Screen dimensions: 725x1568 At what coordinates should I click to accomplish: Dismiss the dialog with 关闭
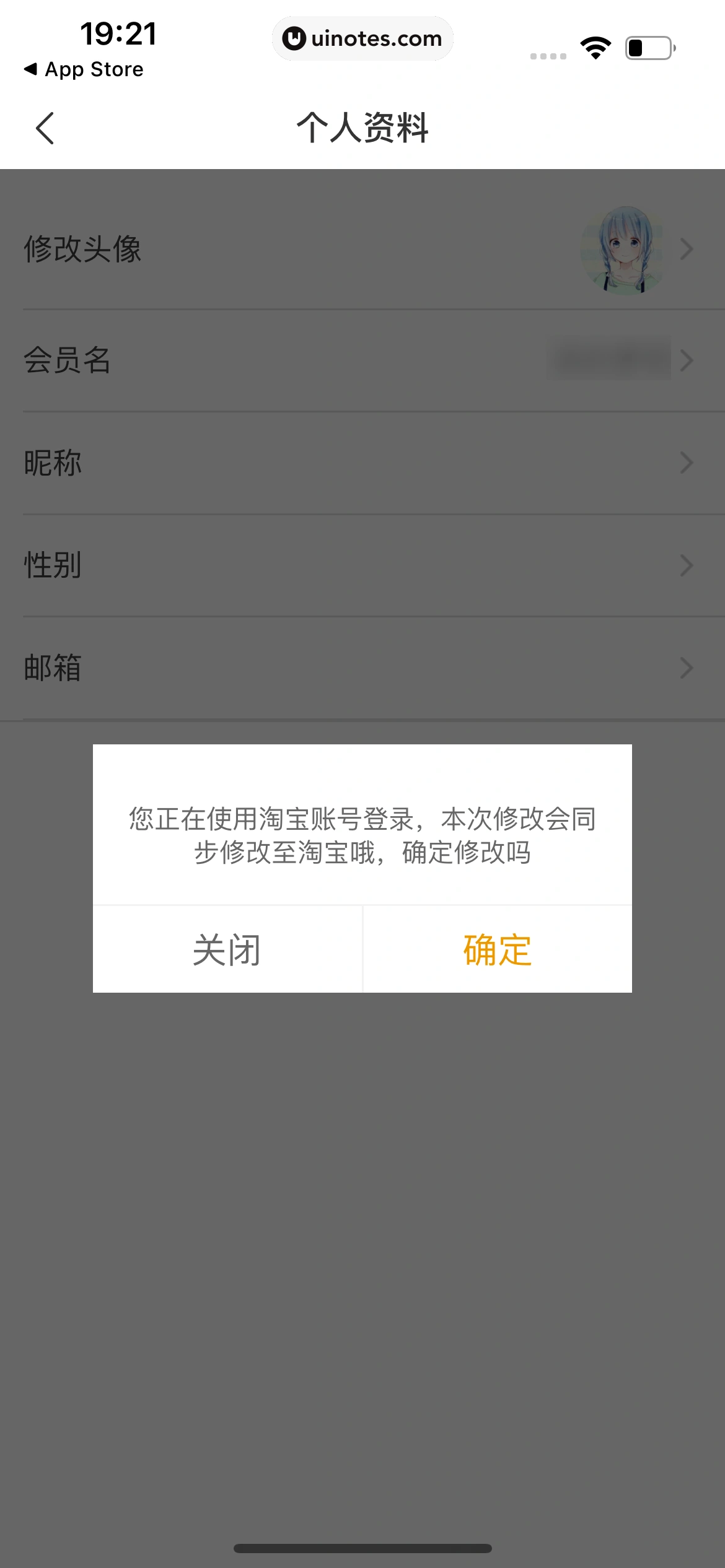tap(227, 950)
